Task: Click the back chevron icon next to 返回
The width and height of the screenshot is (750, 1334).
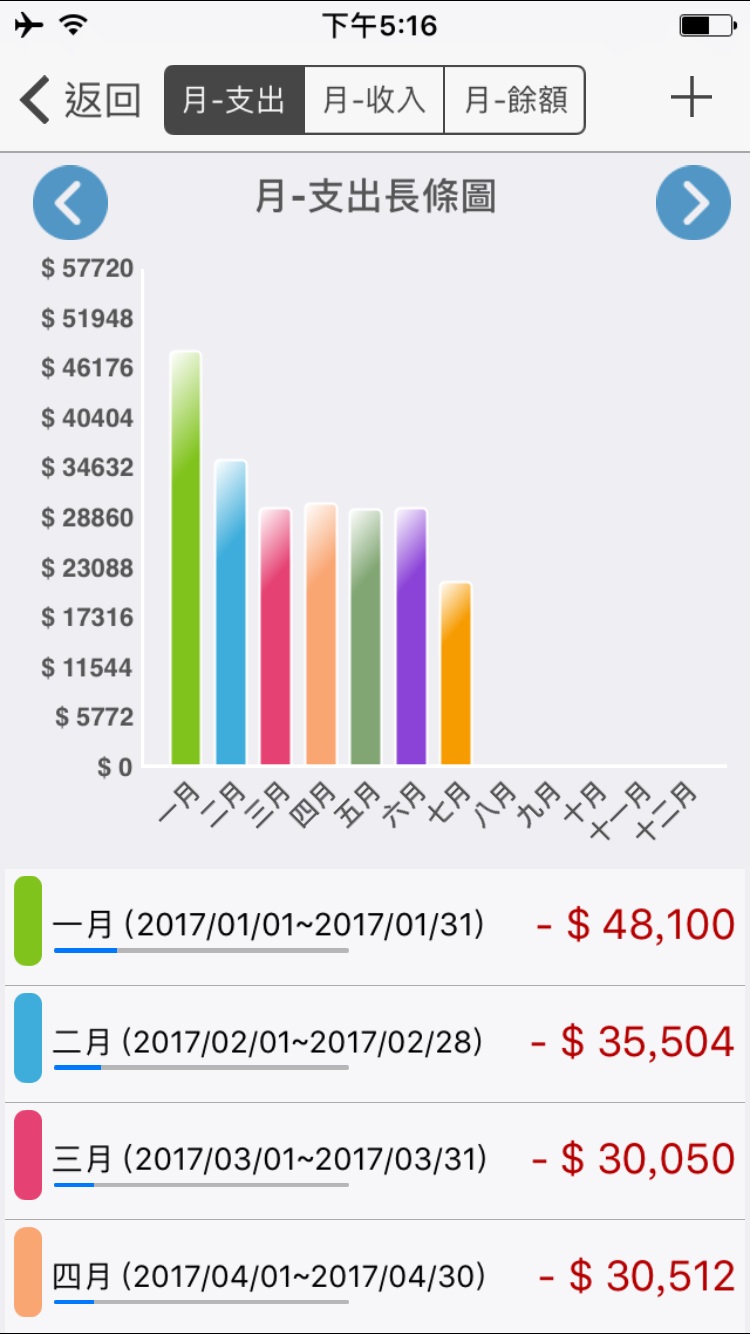Action: pyautogui.click(x=32, y=97)
